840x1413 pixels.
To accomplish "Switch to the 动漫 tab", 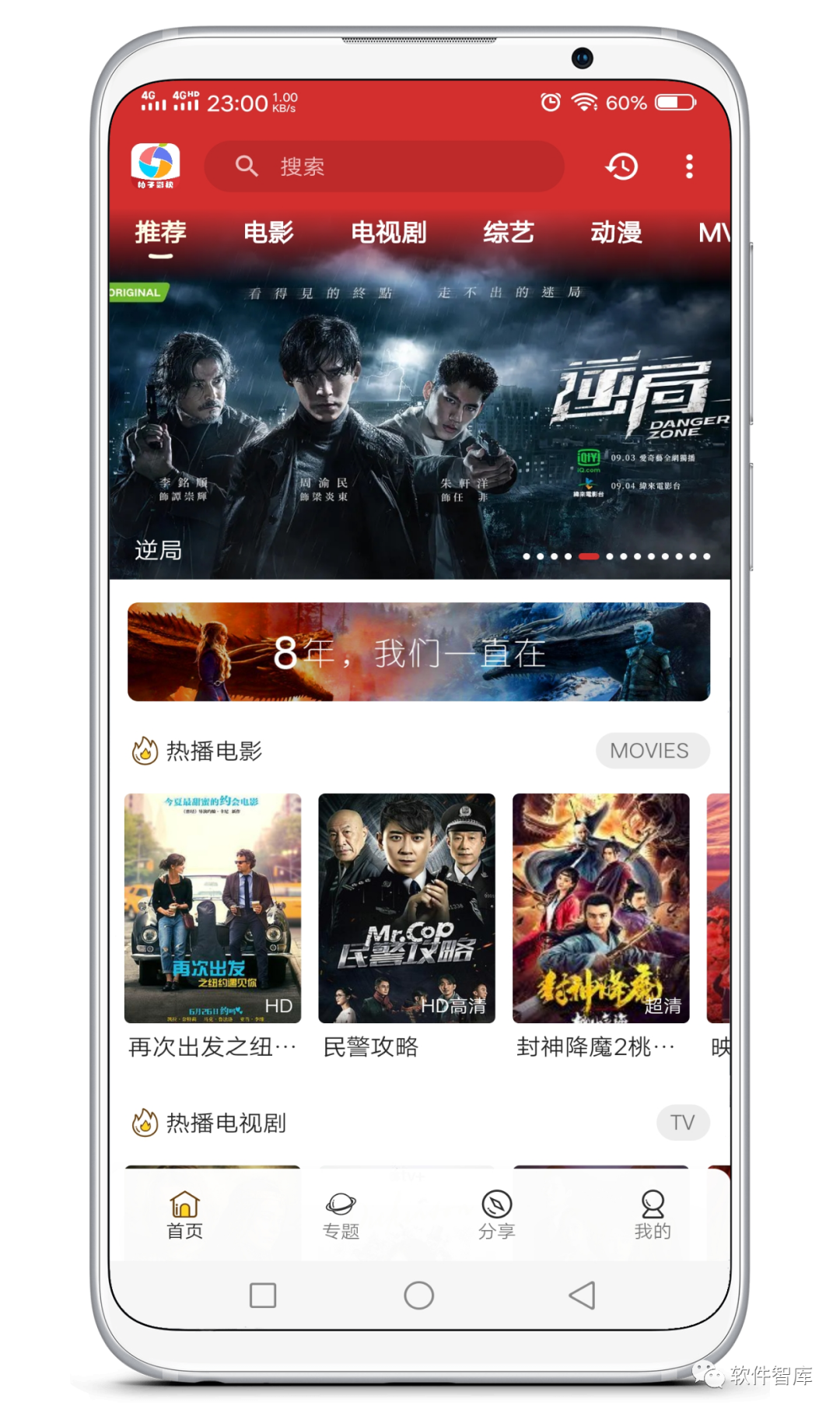I will tap(616, 232).
